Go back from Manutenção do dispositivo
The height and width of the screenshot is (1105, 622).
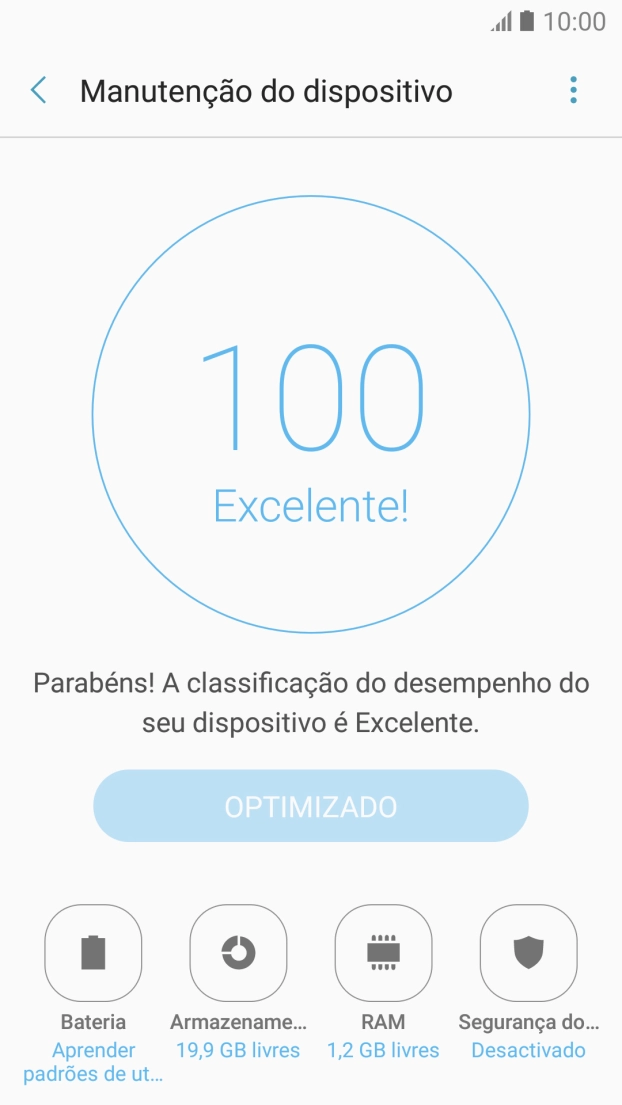(x=39, y=91)
